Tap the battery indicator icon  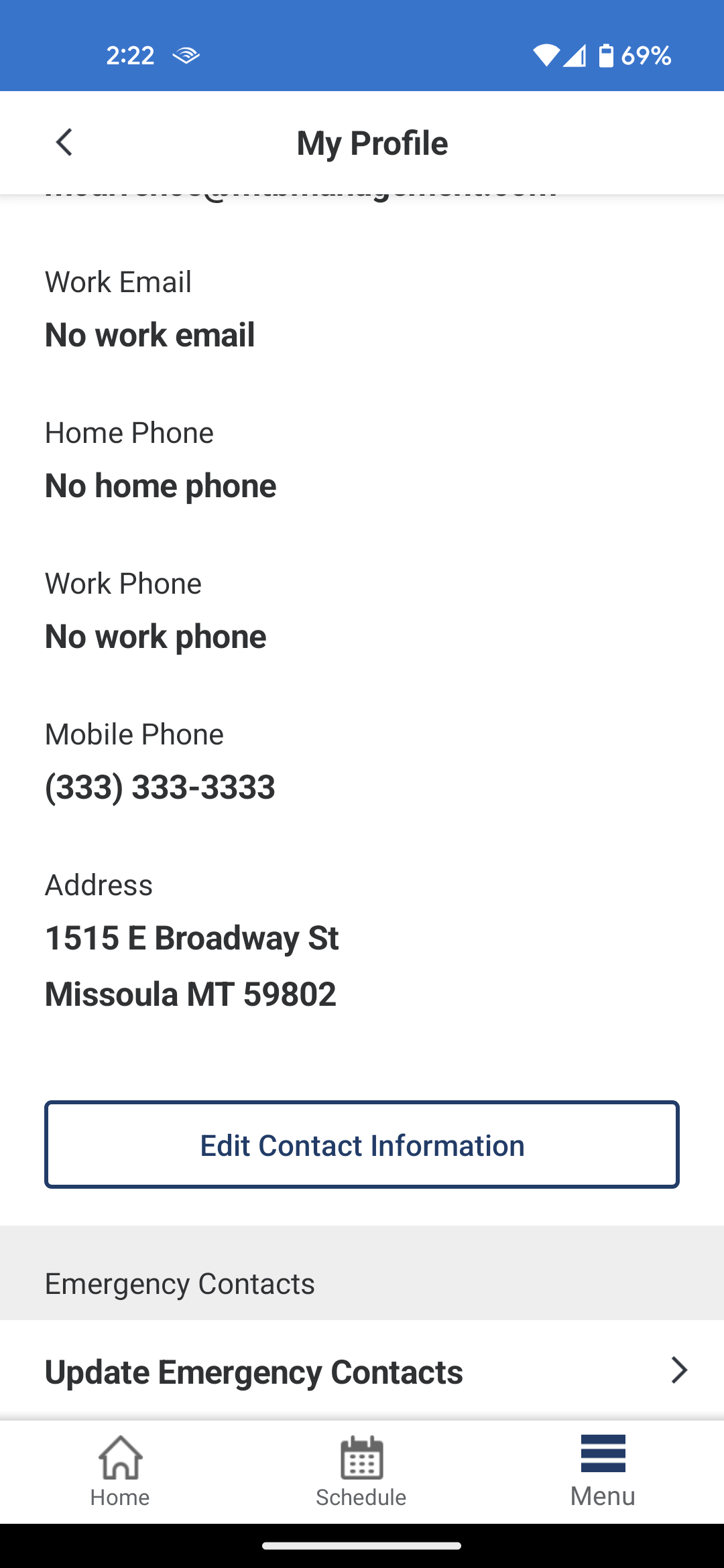607,56
